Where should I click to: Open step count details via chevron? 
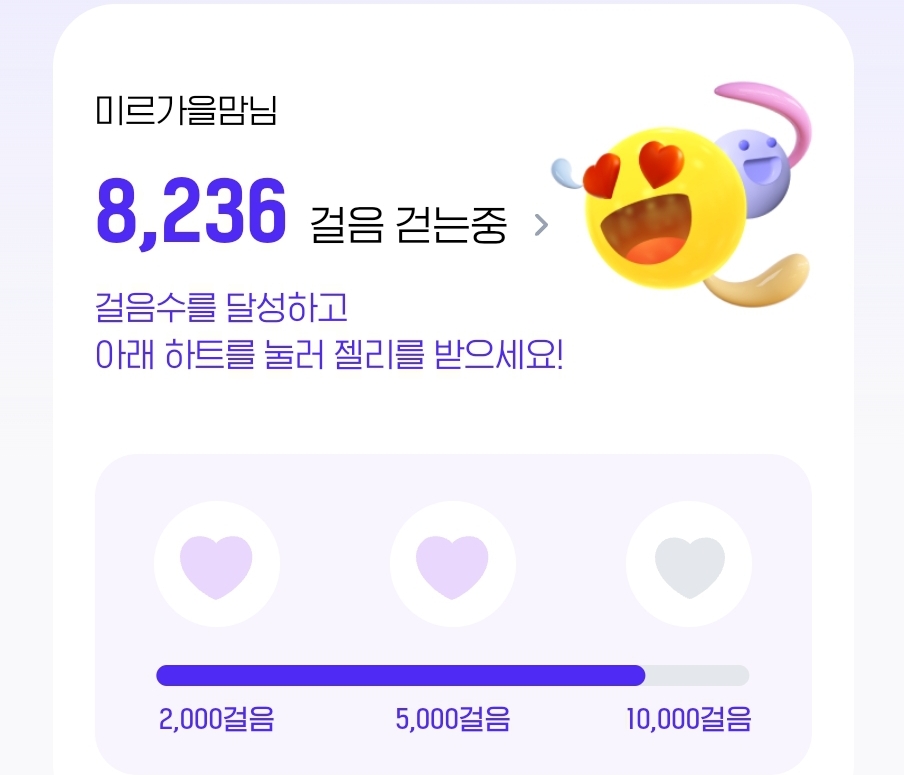(541, 224)
